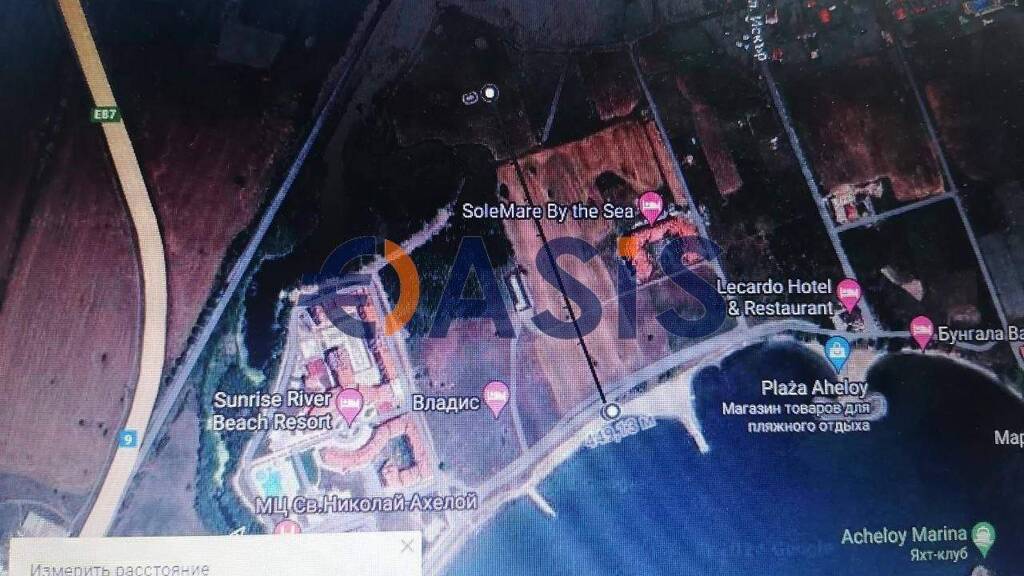Open the SoleMare By the Sea pin
Image resolution: width=1024 pixels, height=576 pixels.
650,208
